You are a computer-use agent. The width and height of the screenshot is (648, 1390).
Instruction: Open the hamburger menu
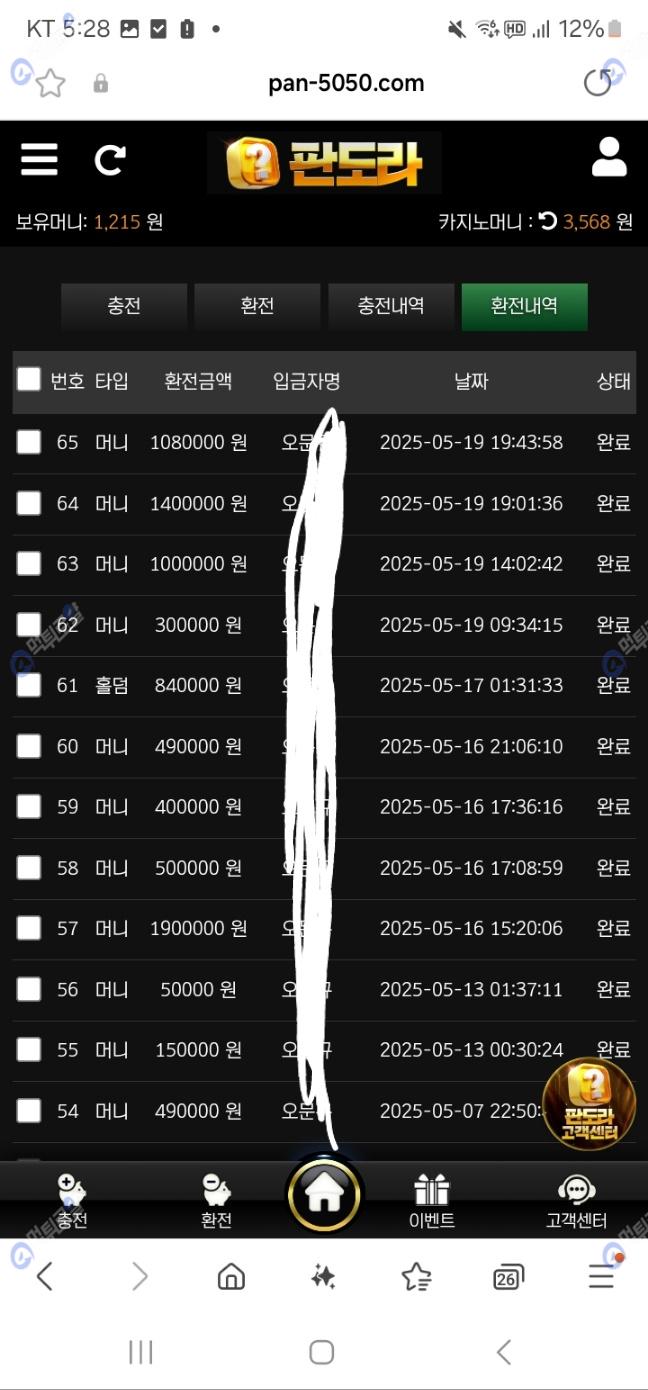point(39,160)
